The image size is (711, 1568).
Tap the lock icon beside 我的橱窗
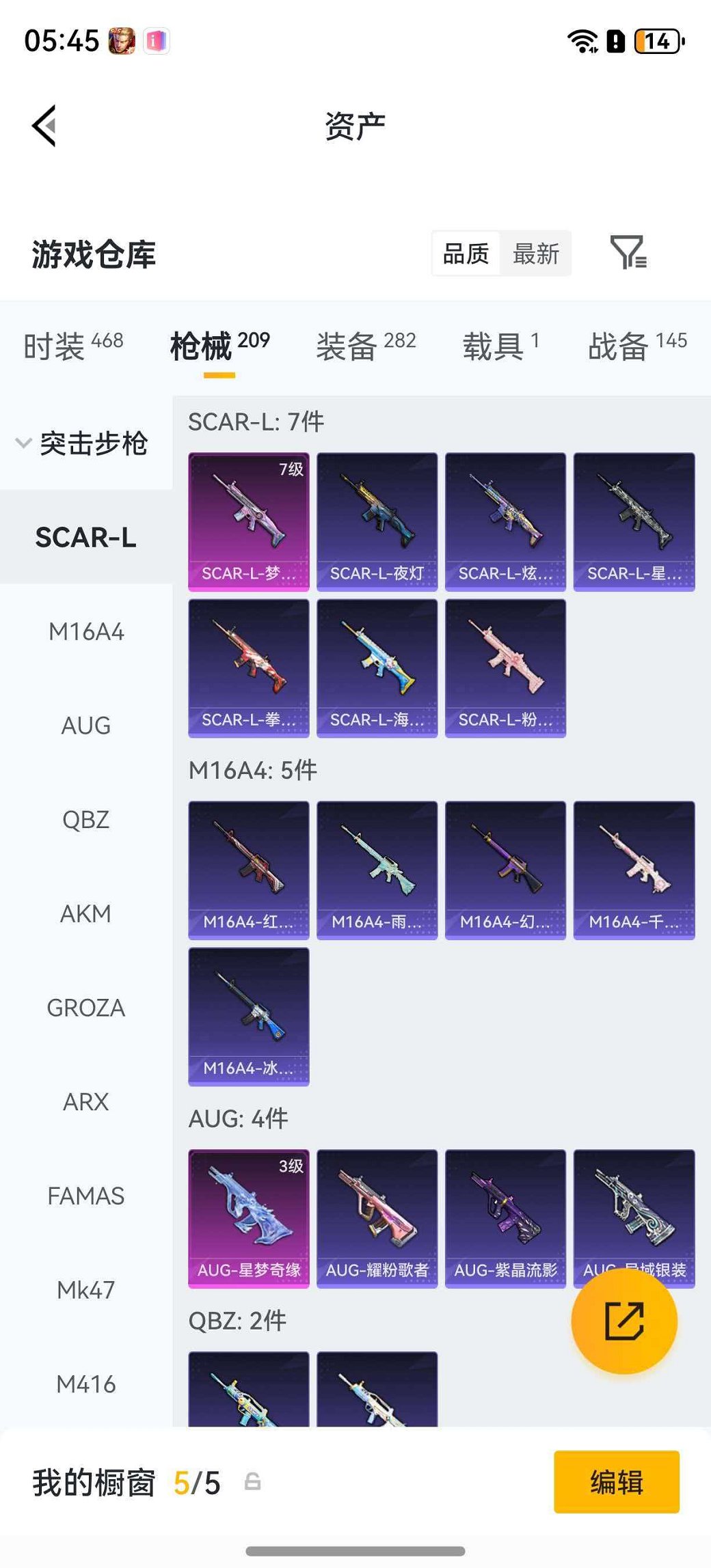pyautogui.click(x=253, y=1481)
